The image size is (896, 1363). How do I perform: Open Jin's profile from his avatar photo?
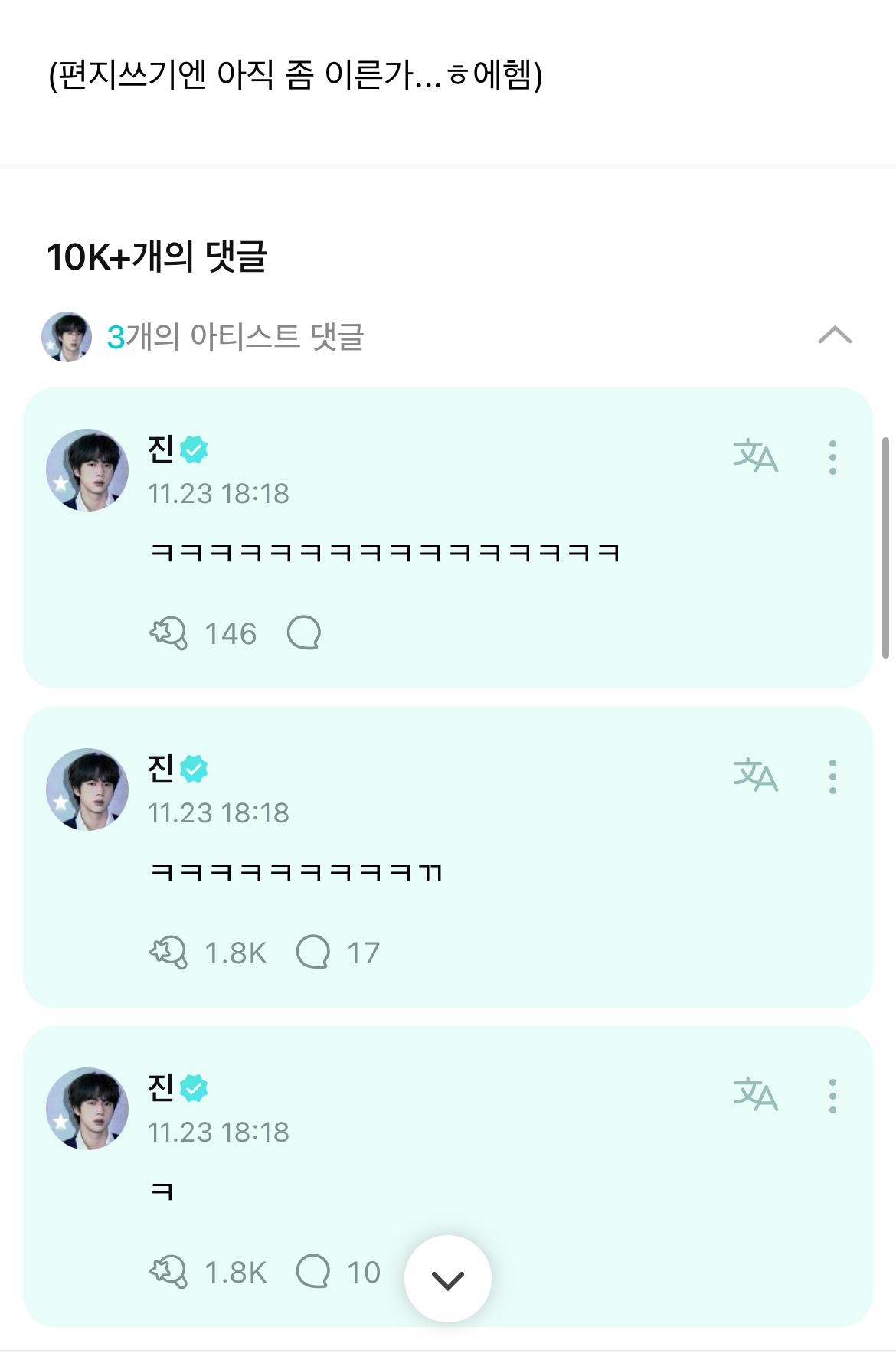coord(88,467)
